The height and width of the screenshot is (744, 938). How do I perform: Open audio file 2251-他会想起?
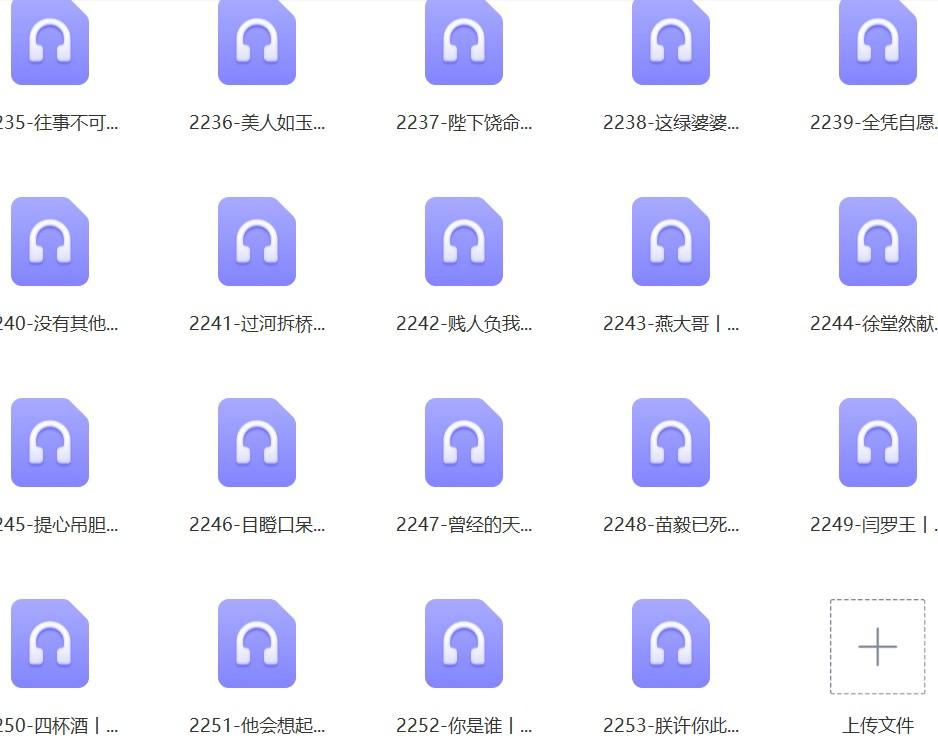coord(257,644)
